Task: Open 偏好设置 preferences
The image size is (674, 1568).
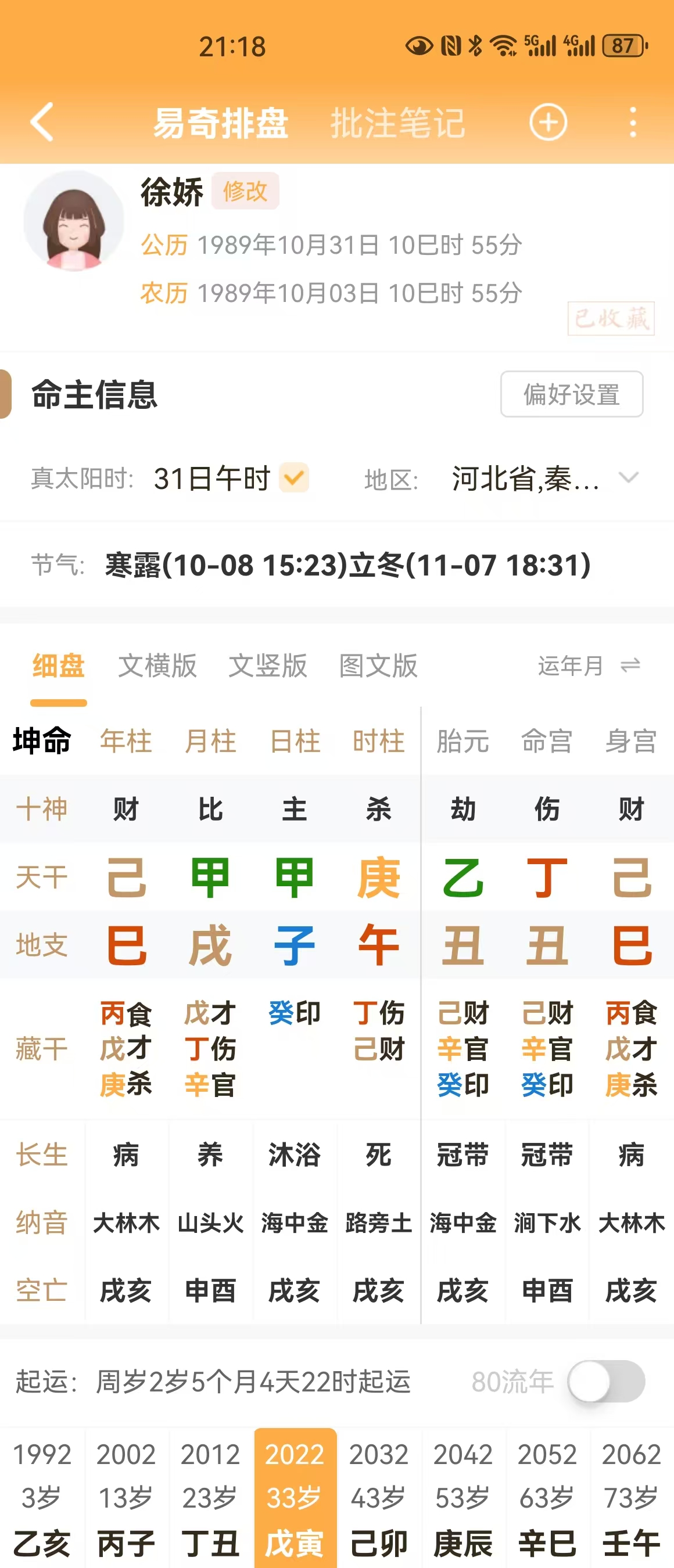Action: coord(571,394)
